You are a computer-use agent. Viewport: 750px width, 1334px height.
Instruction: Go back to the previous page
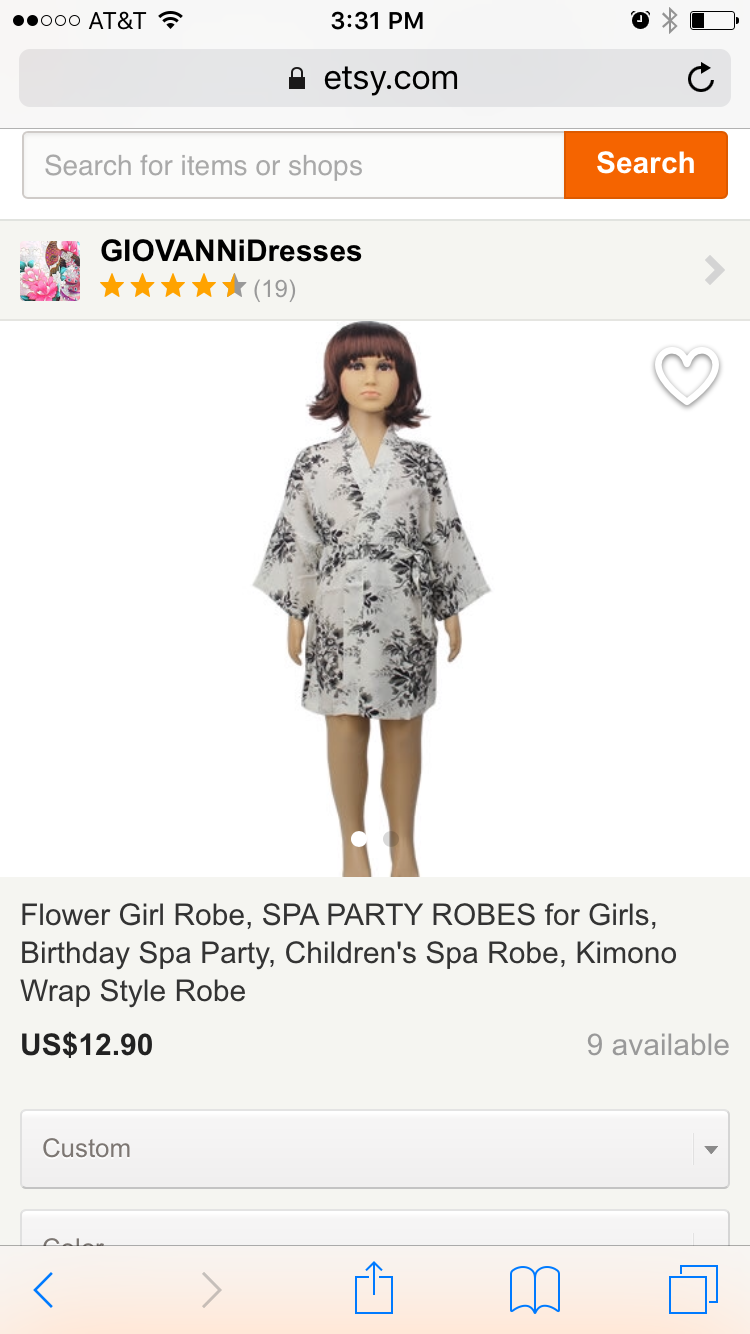[x=43, y=1290]
